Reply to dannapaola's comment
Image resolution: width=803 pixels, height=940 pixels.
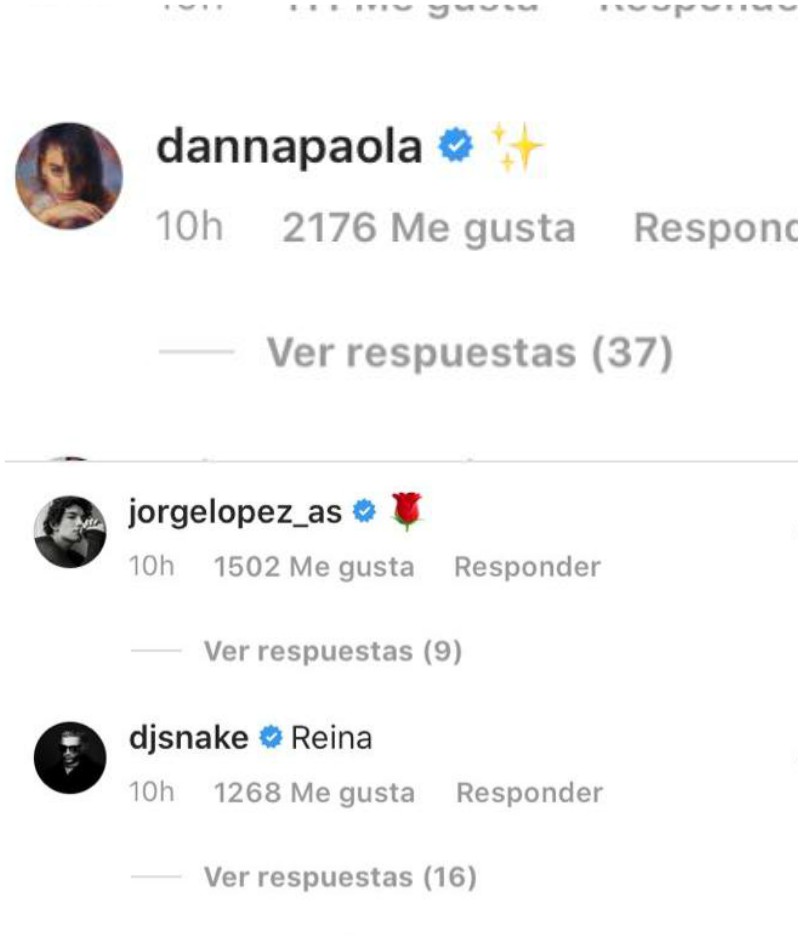tap(715, 229)
